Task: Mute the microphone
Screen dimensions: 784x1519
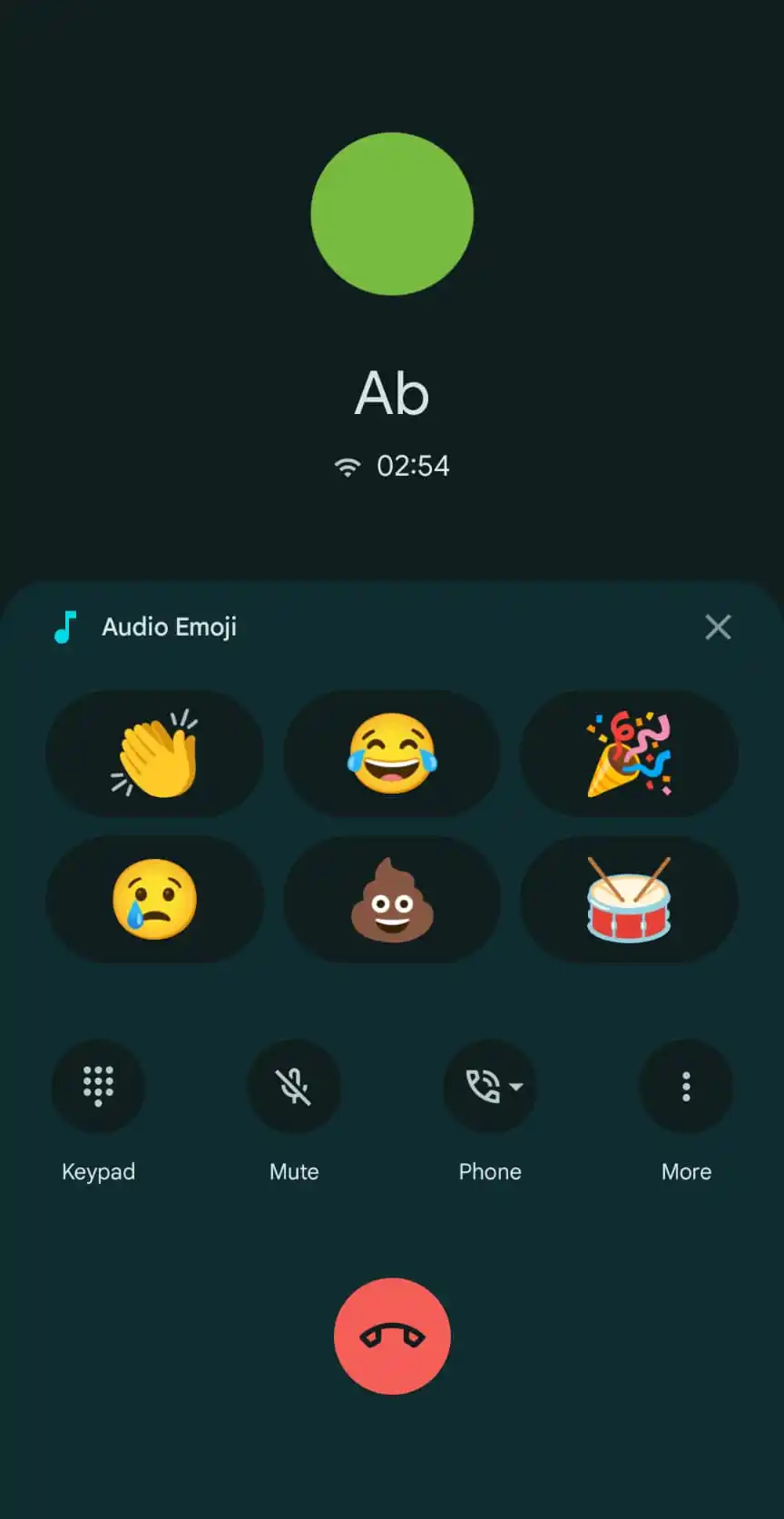Action: tap(294, 1086)
